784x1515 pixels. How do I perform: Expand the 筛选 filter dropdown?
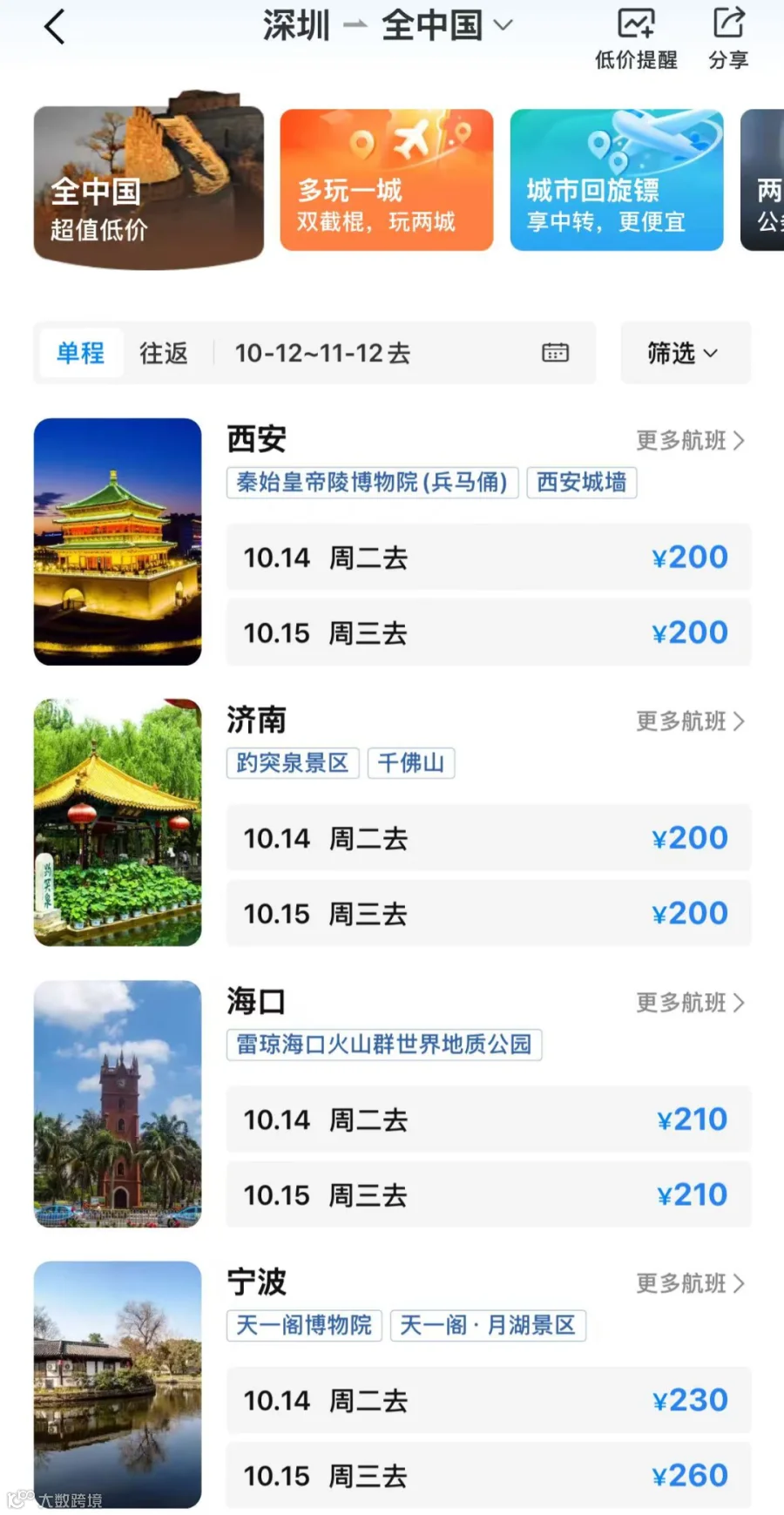(684, 353)
